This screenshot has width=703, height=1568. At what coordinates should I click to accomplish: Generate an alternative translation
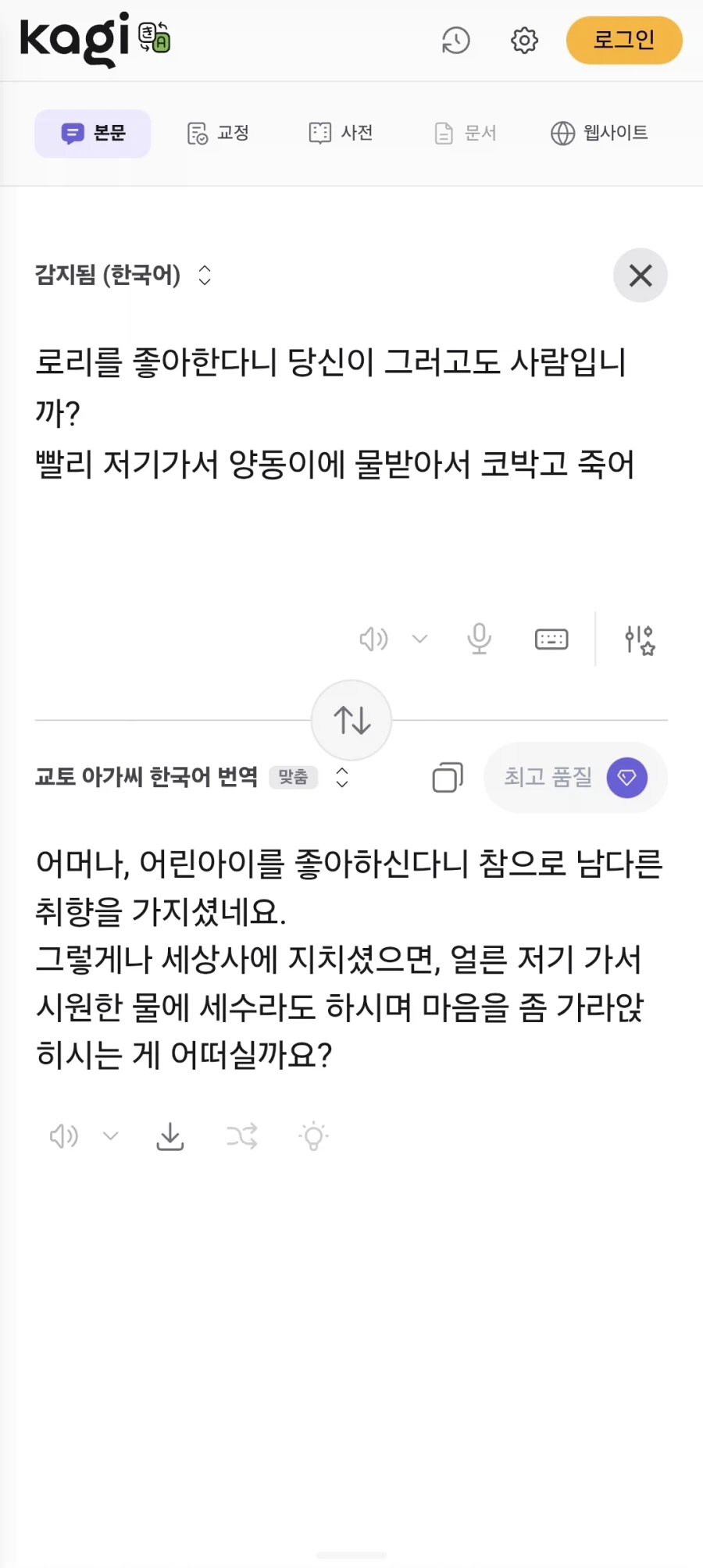click(241, 1136)
